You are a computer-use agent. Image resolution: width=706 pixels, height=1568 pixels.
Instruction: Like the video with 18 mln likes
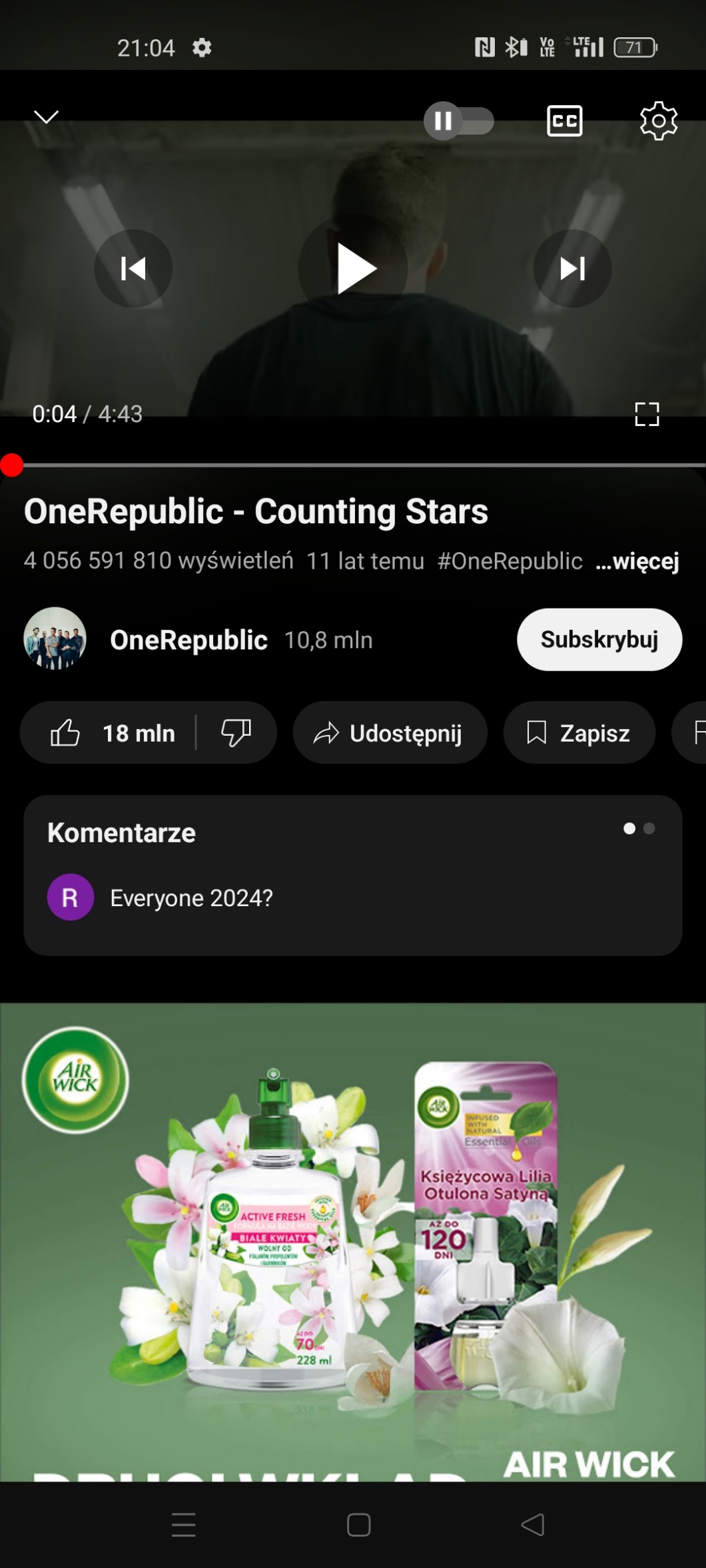[111, 733]
